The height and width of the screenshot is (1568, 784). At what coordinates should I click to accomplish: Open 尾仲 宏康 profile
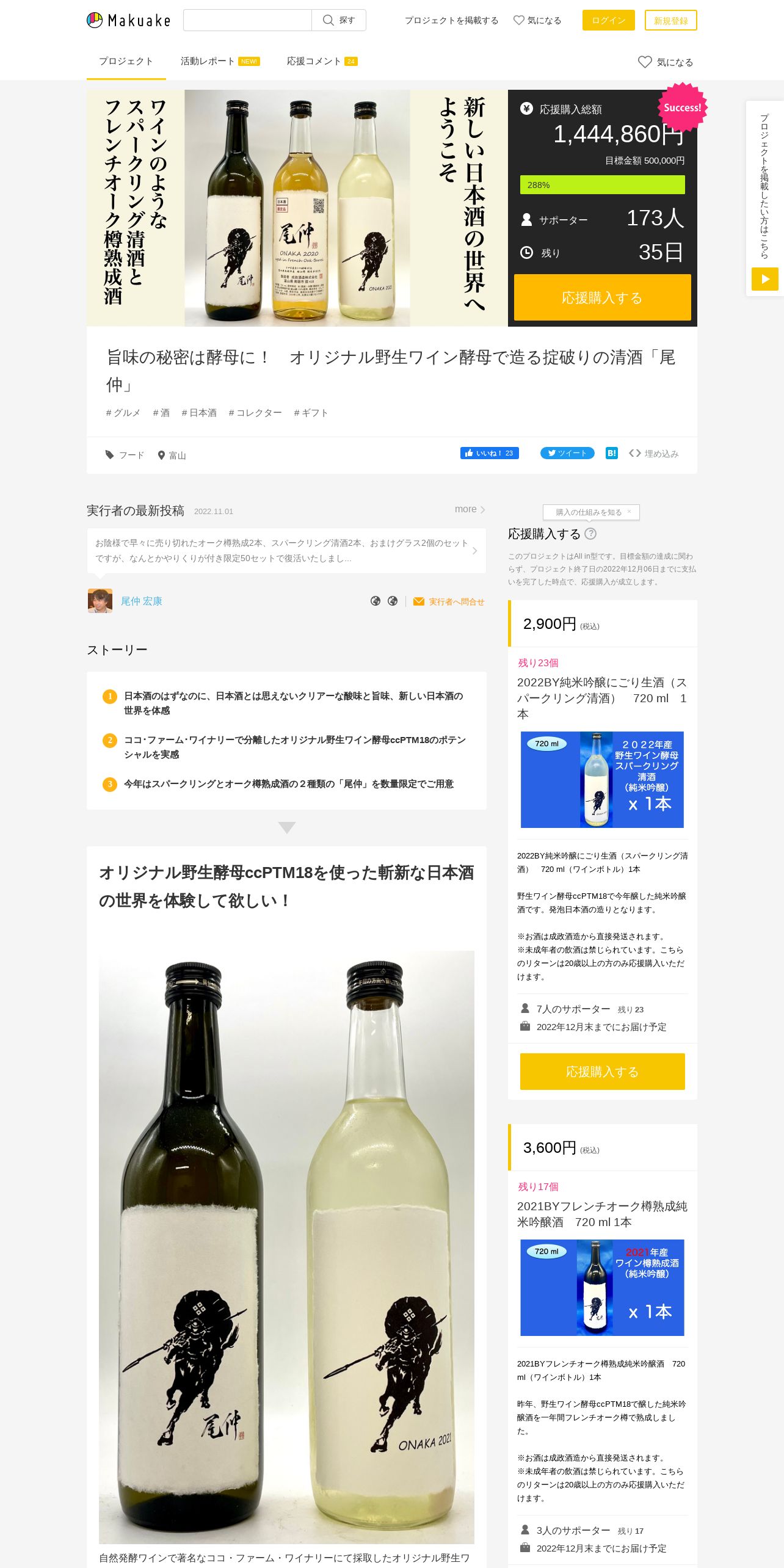(142, 601)
